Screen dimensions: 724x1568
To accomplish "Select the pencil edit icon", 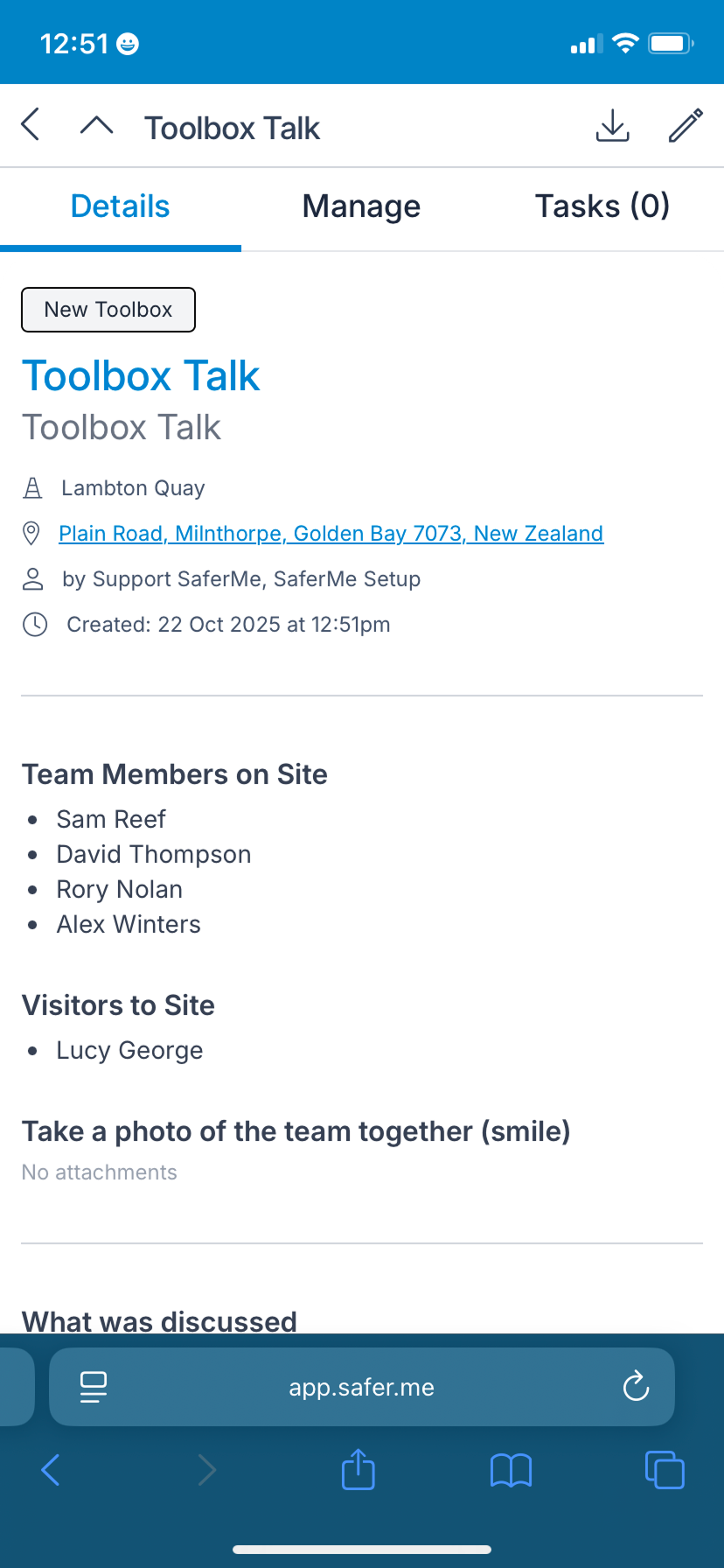I will click(685, 126).
